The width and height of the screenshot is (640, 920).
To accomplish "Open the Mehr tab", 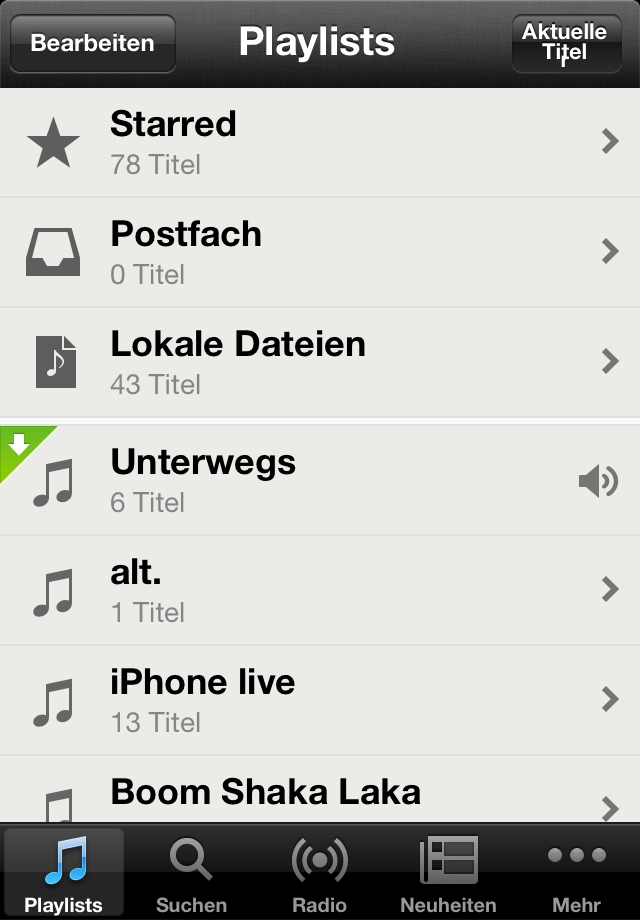I will click(577, 873).
